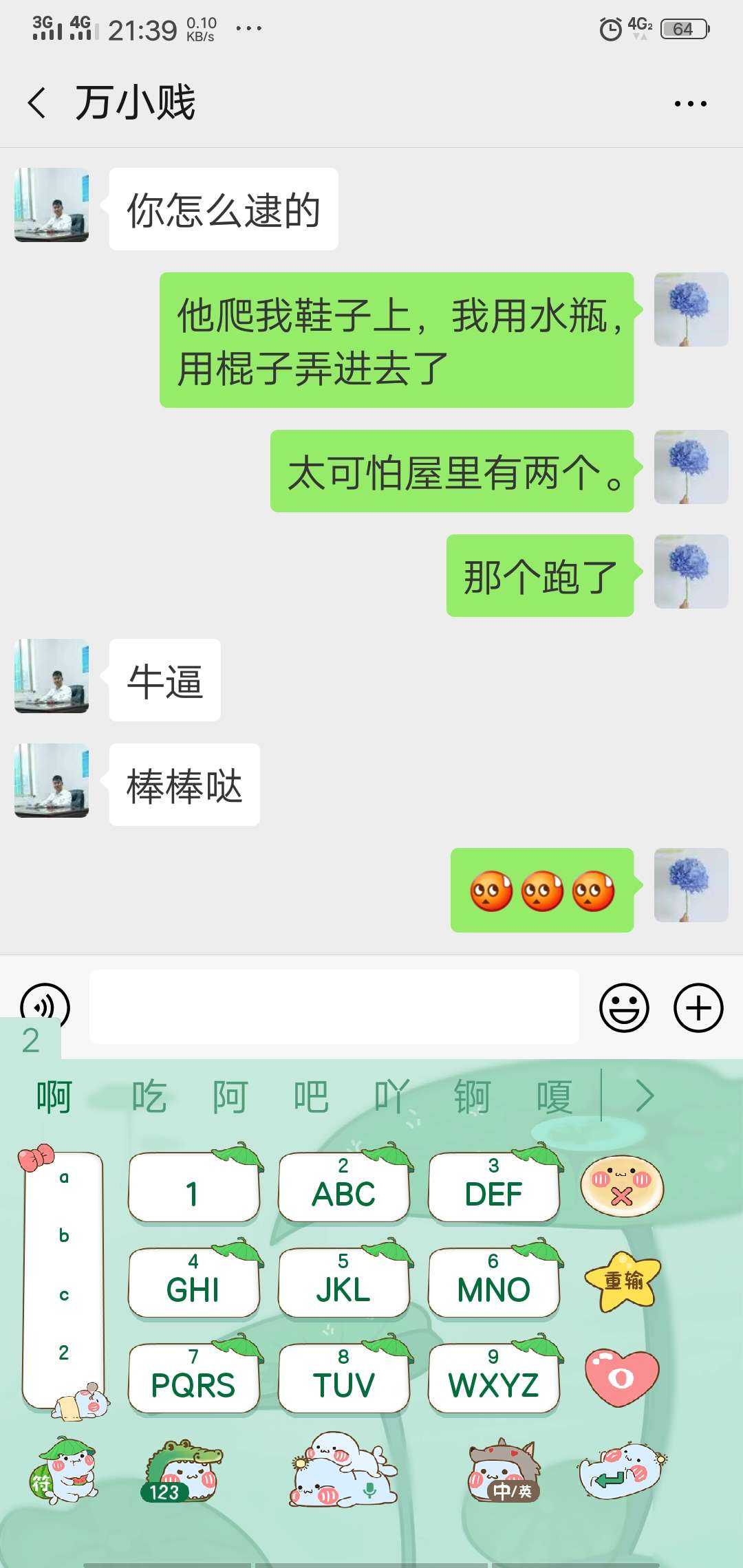The width and height of the screenshot is (743, 1568).
Task: Select the microphone key on the keyboard
Action: tap(344, 1472)
